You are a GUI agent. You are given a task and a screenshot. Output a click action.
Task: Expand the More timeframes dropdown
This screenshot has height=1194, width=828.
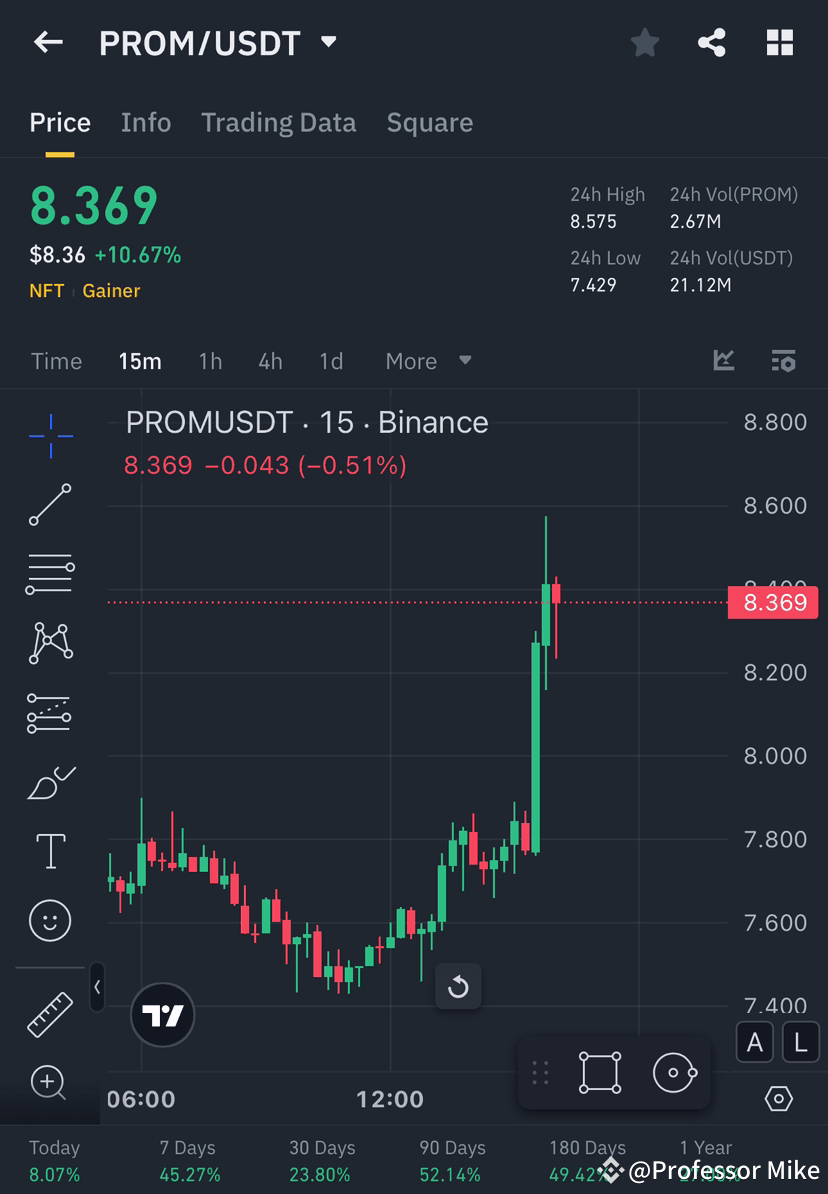point(428,361)
